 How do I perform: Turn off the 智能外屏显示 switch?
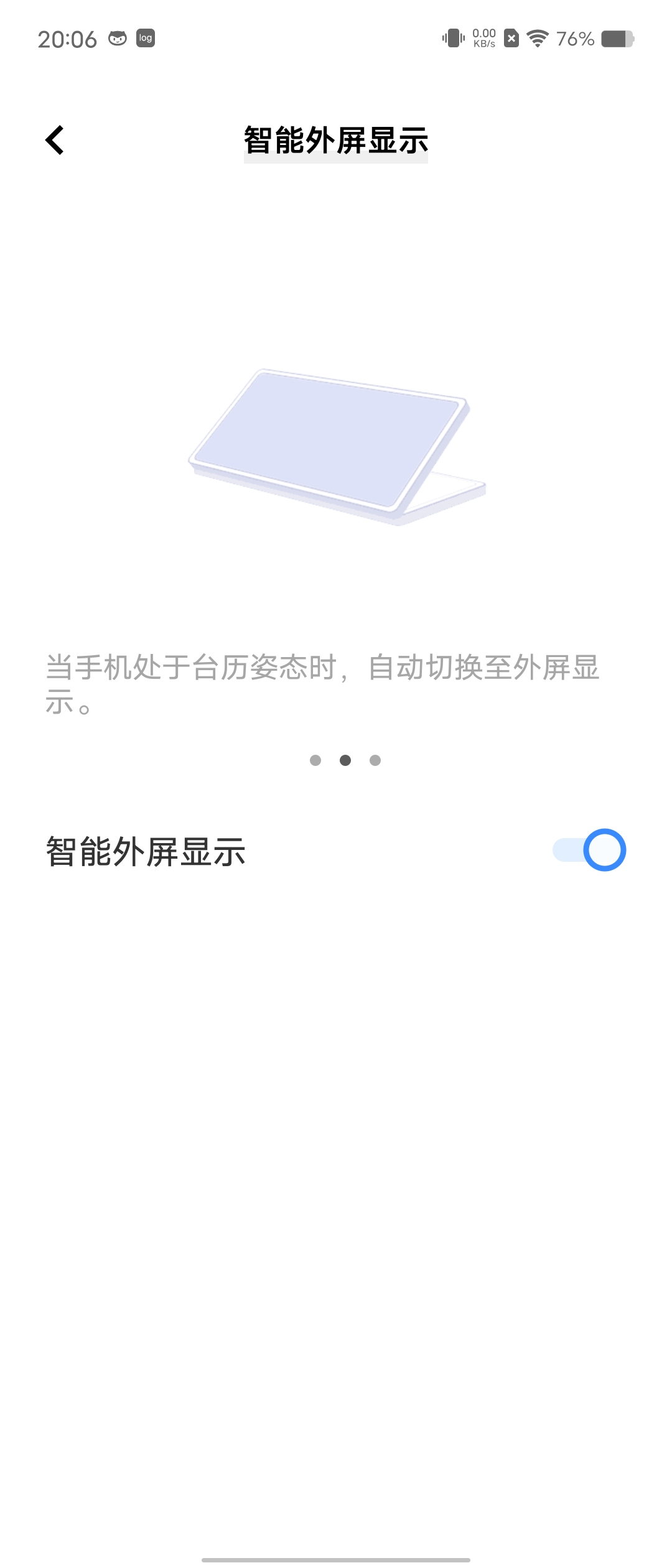[x=589, y=850]
